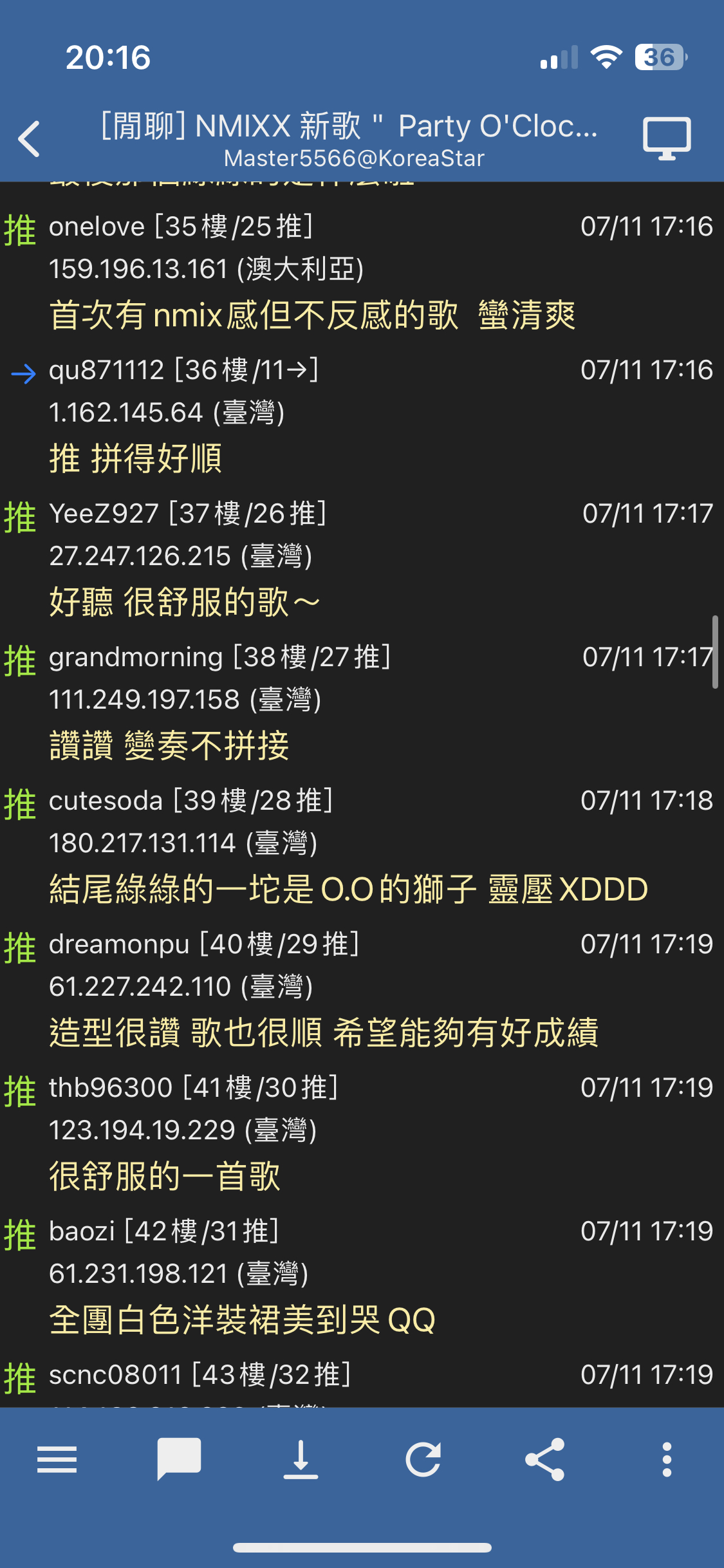Switch to desktop view with the monitor icon
This screenshot has height=1568, width=724.
point(667,138)
